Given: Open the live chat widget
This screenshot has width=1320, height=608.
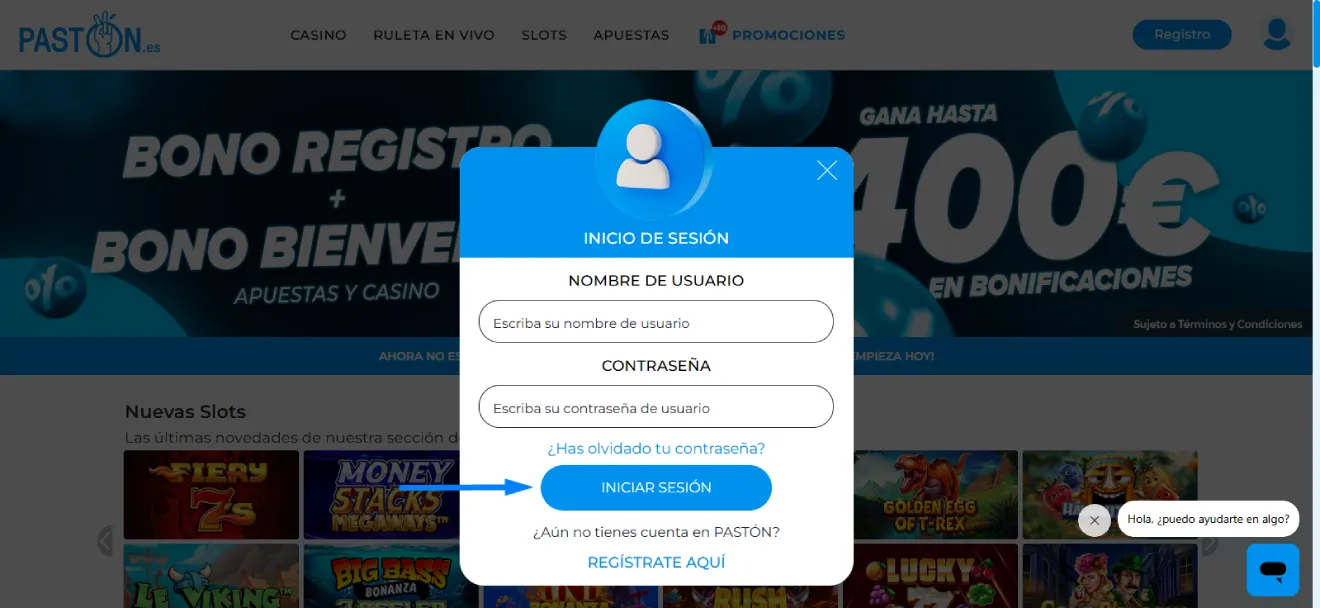Looking at the screenshot, I should coord(1272,570).
